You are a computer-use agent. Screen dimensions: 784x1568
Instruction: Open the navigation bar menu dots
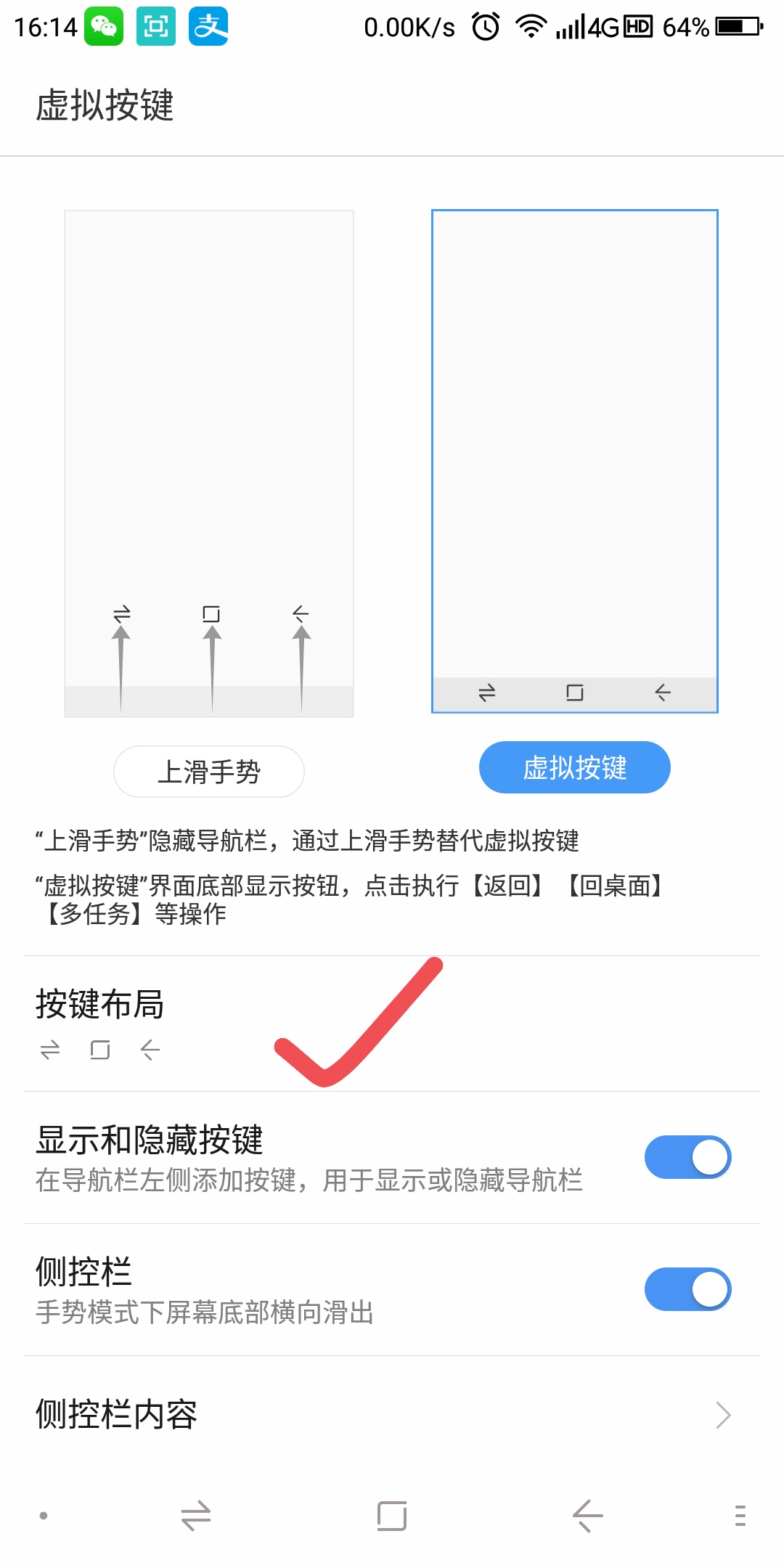[x=740, y=1516]
